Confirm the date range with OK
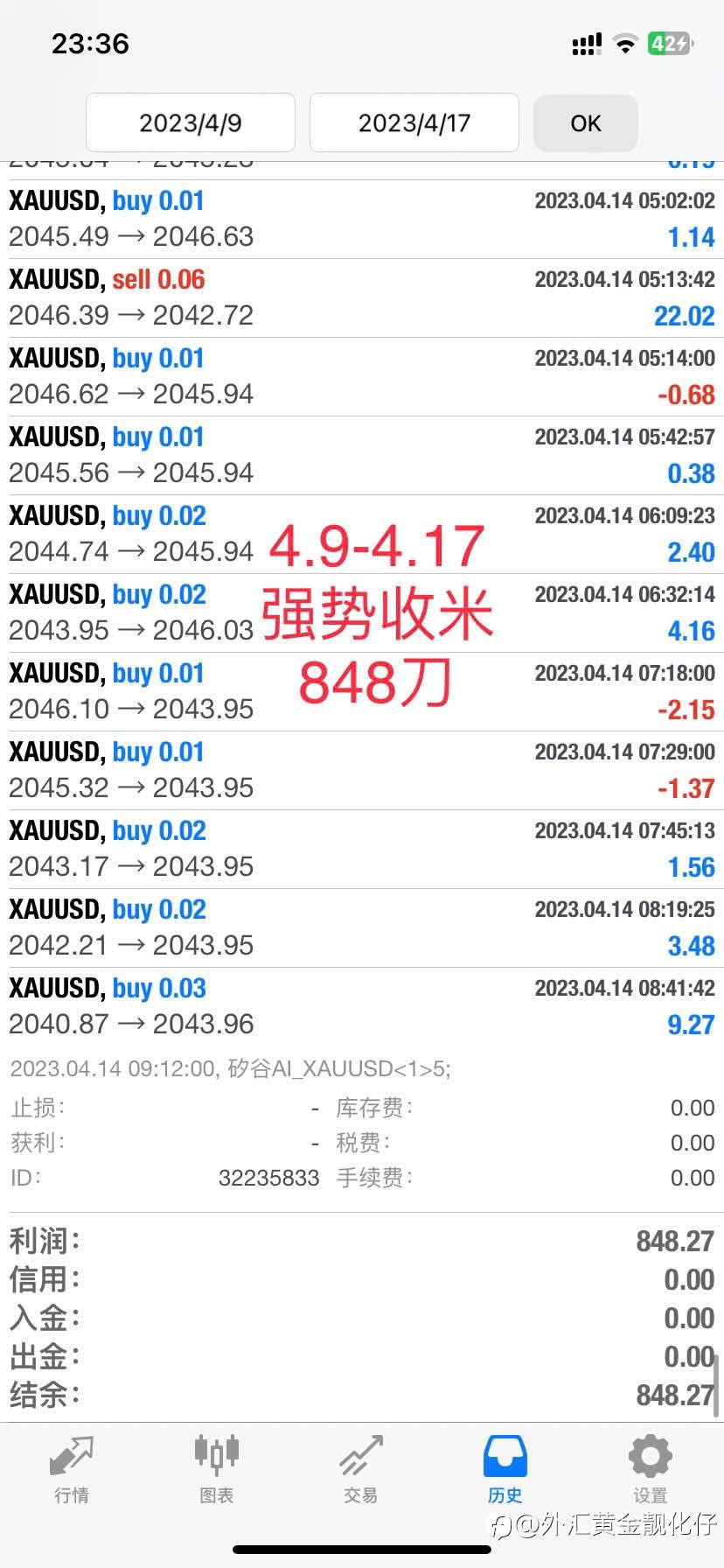 pos(586,123)
